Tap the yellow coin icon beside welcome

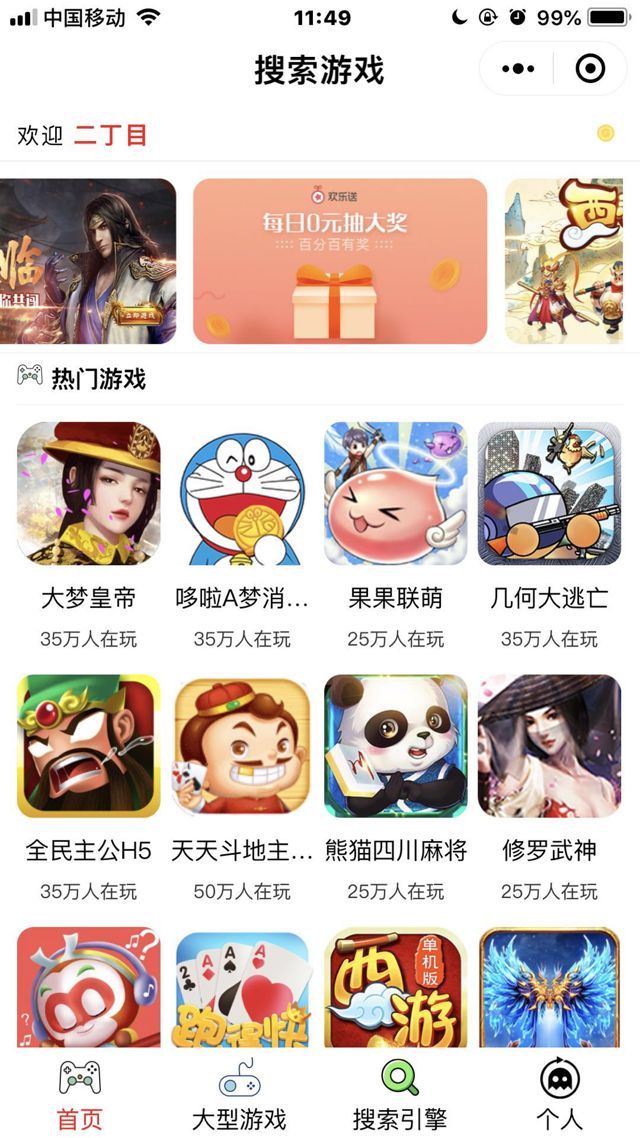click(x=605, y=133)
